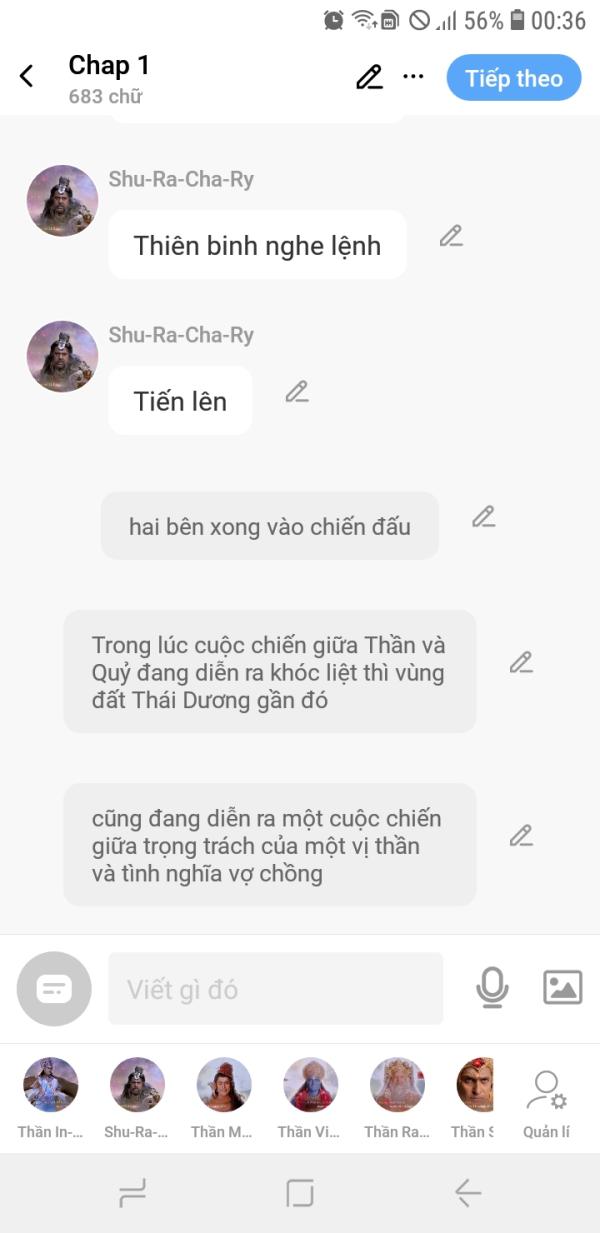Select character Thần In-...
600x1233 pixels.
pos(50,1098)
